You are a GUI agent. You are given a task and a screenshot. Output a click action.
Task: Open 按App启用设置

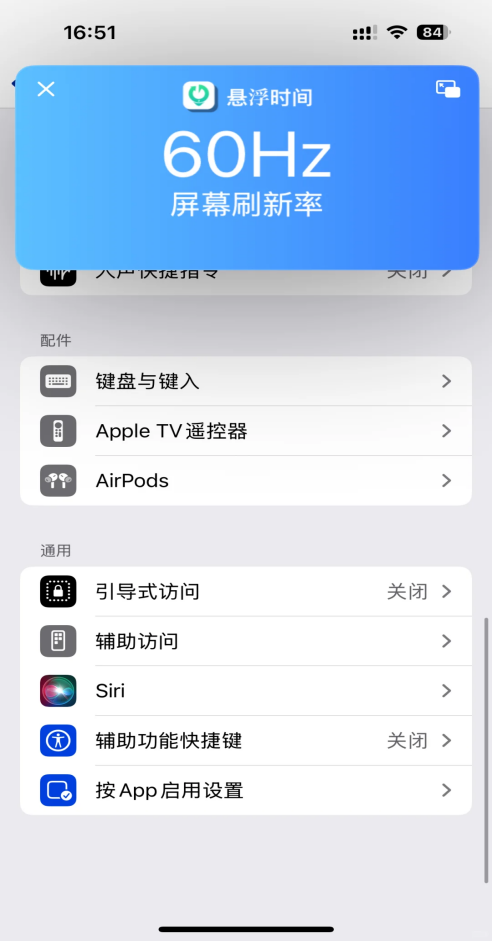click(246, 790)
